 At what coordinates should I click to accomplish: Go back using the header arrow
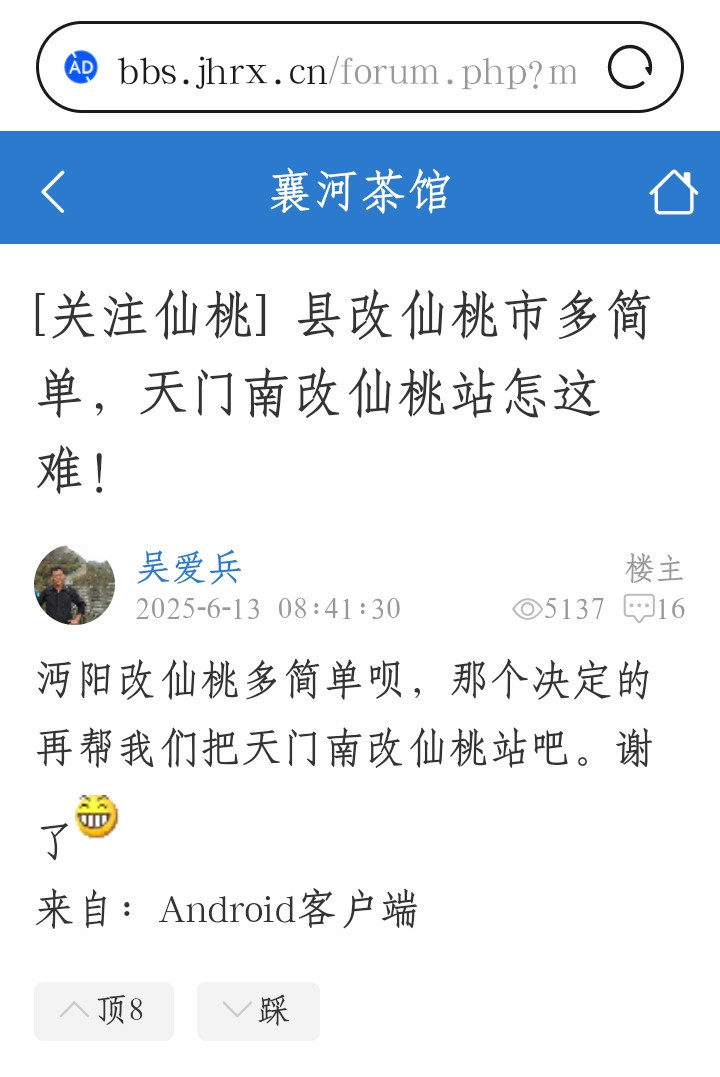coord(53,191)
